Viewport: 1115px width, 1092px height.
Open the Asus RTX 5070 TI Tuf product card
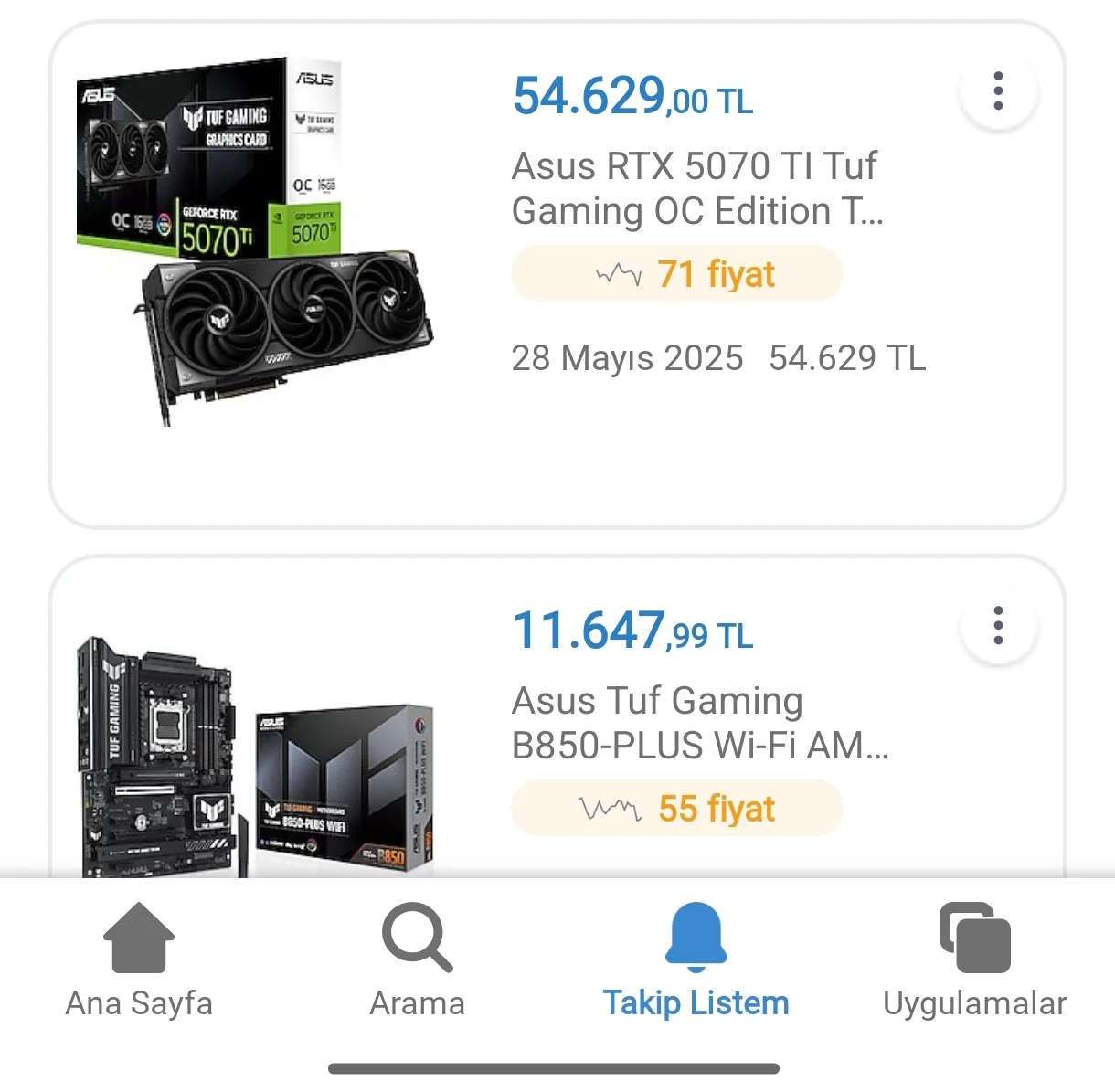[695, 188]
